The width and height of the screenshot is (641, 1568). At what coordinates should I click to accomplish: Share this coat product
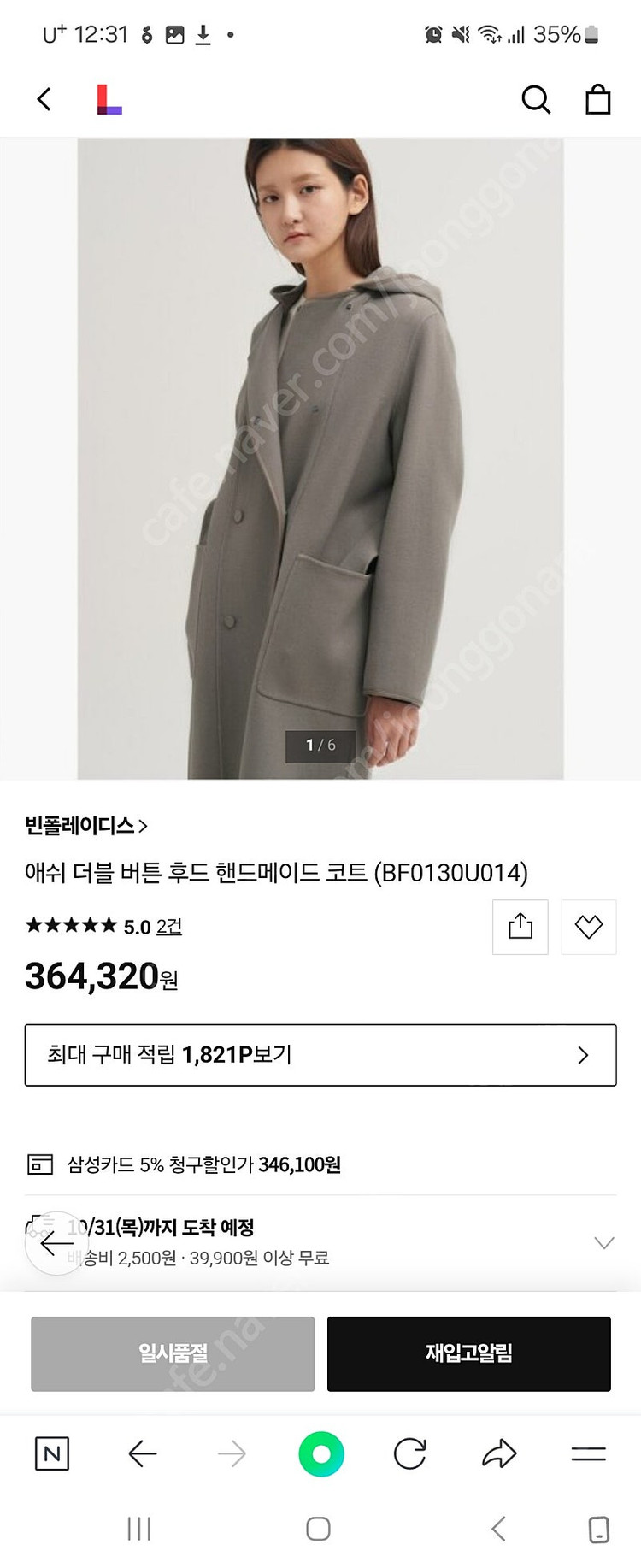pyautogui.click(x=520, y=927)
